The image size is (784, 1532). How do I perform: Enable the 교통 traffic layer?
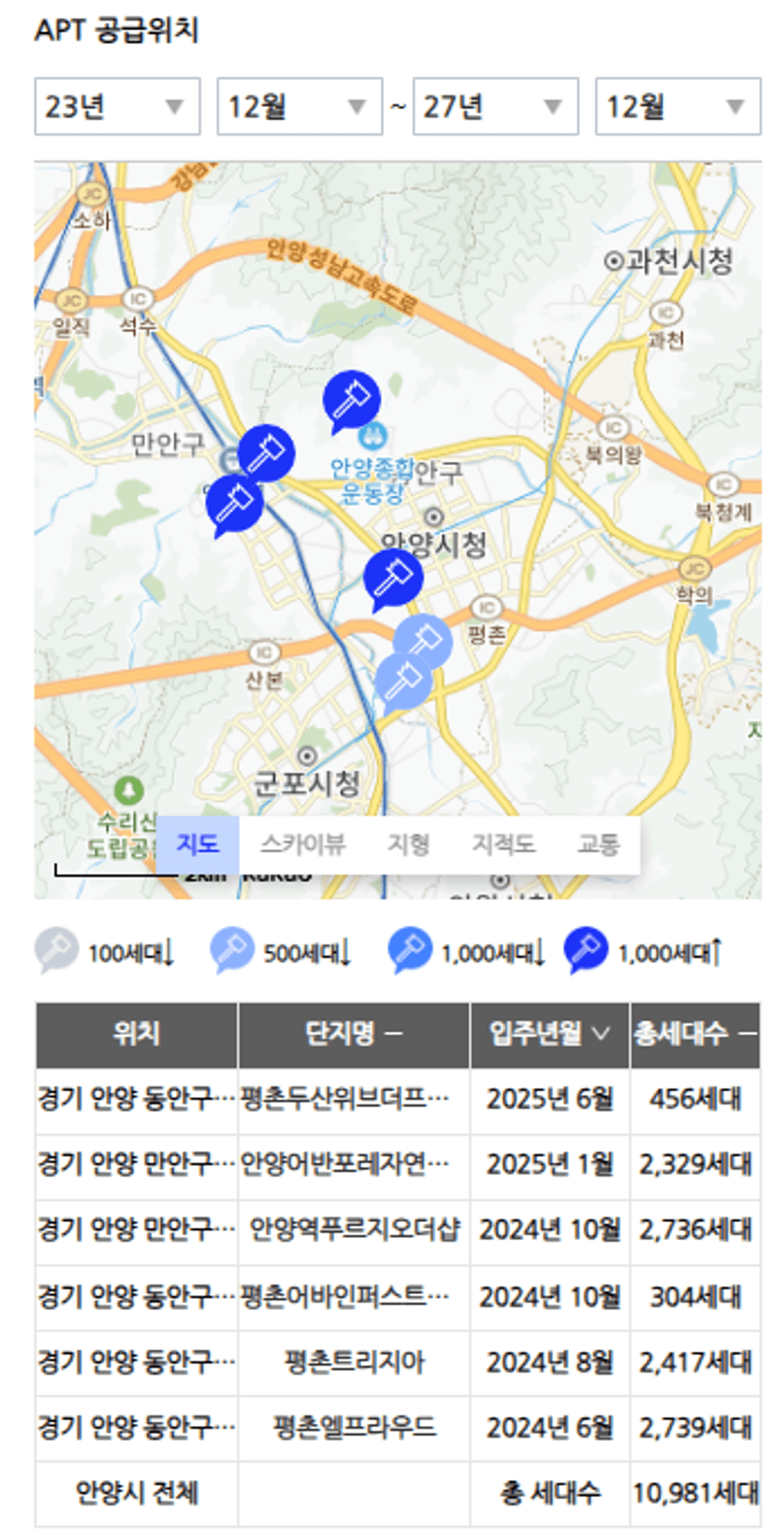point(598,844)
